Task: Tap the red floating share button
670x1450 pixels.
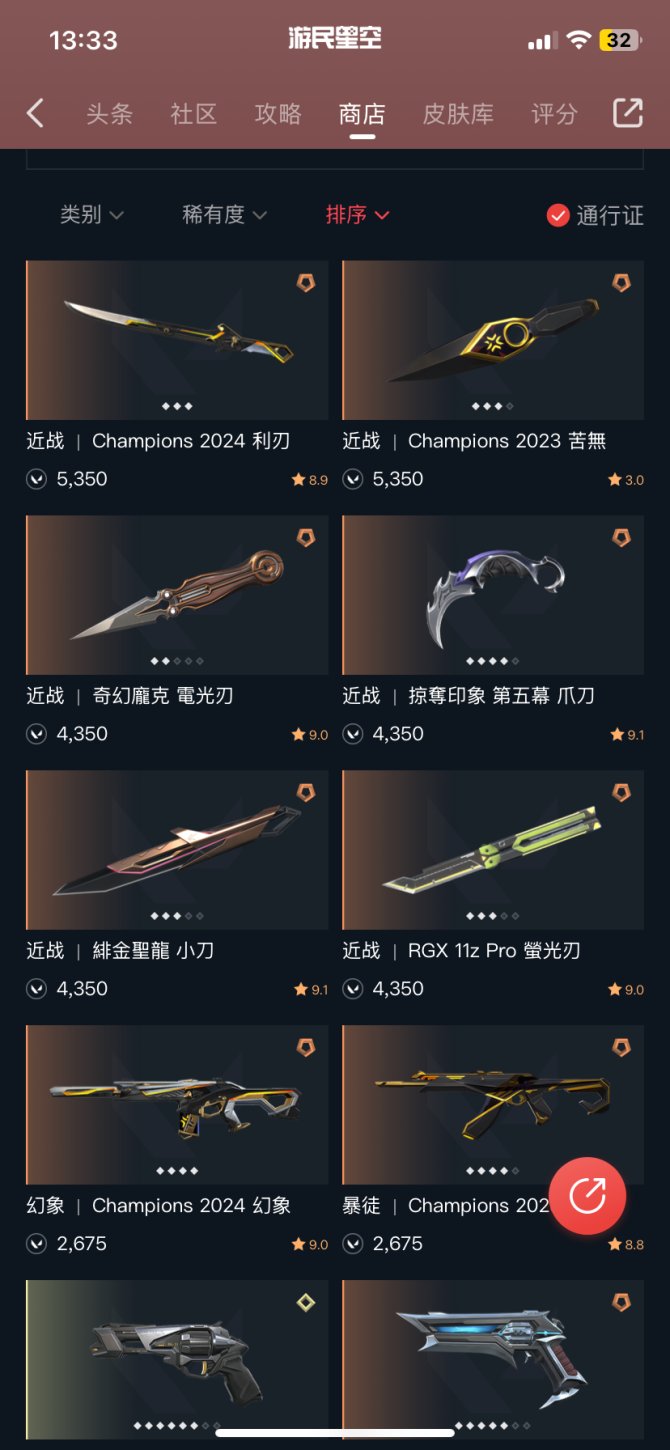Action: [x=587, y=1195]
